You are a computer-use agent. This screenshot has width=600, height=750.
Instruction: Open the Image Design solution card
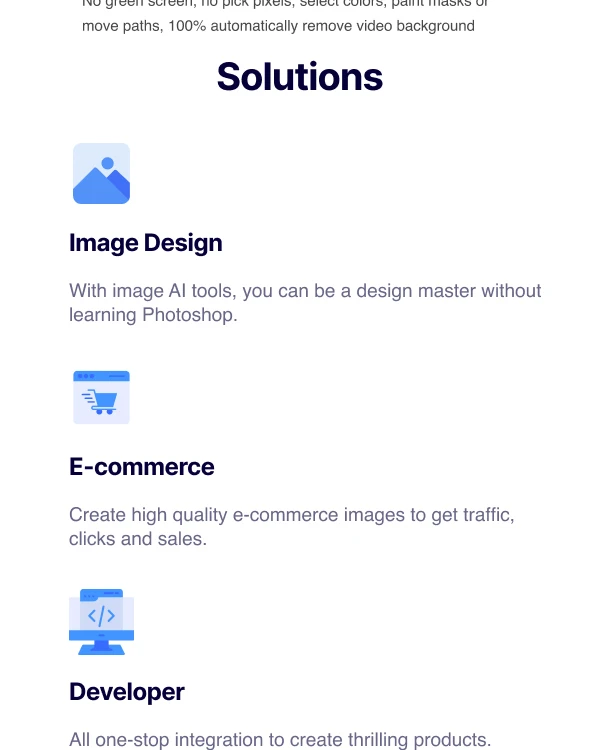(x=146, y=243)
